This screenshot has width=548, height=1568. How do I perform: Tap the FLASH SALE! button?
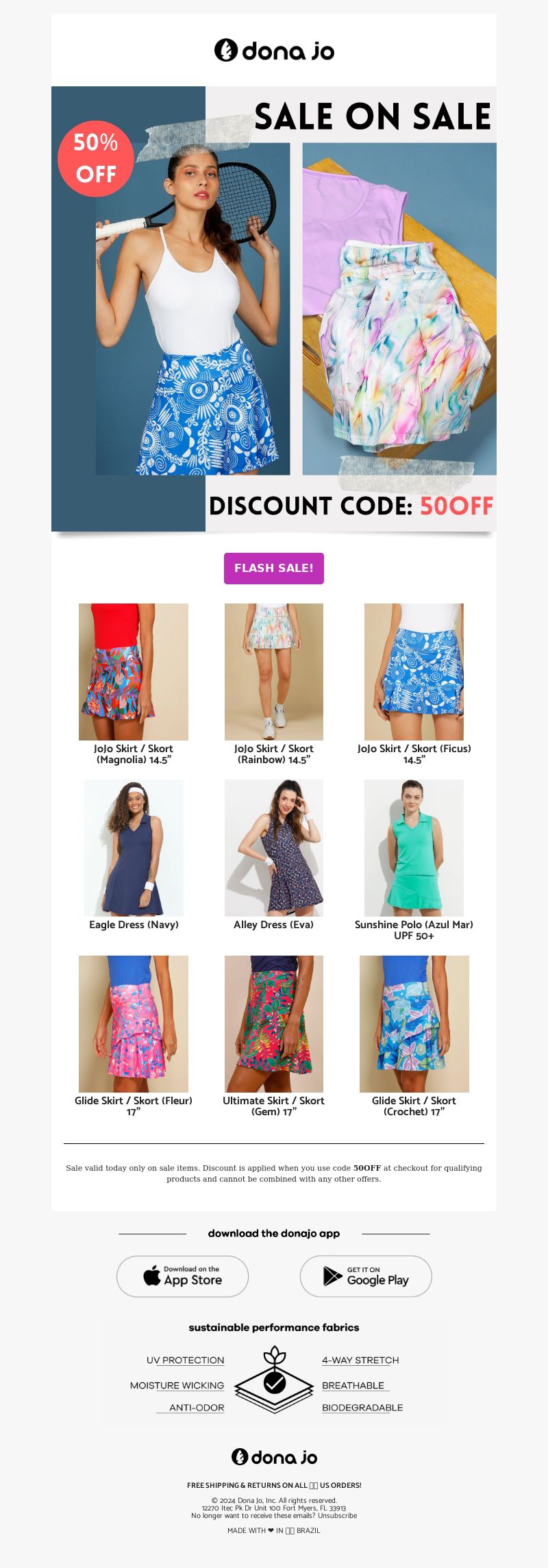(273, 568)
